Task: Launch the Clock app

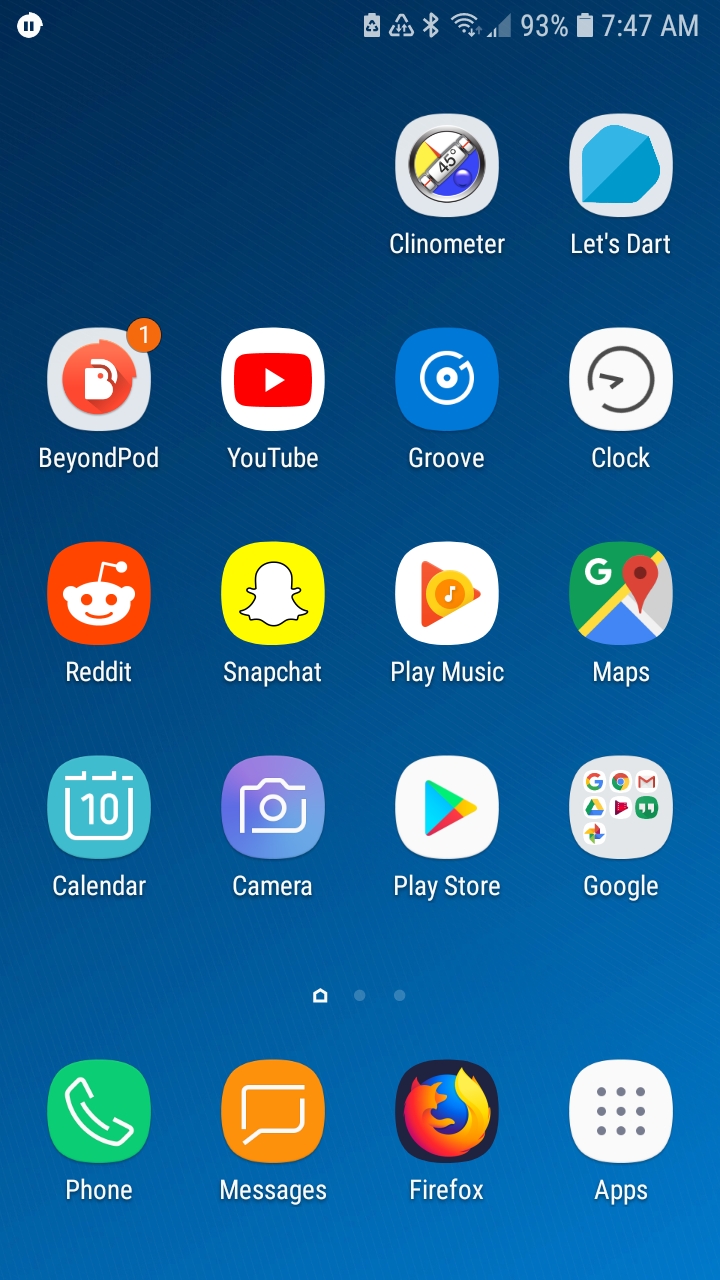Action: click(620, 379)
